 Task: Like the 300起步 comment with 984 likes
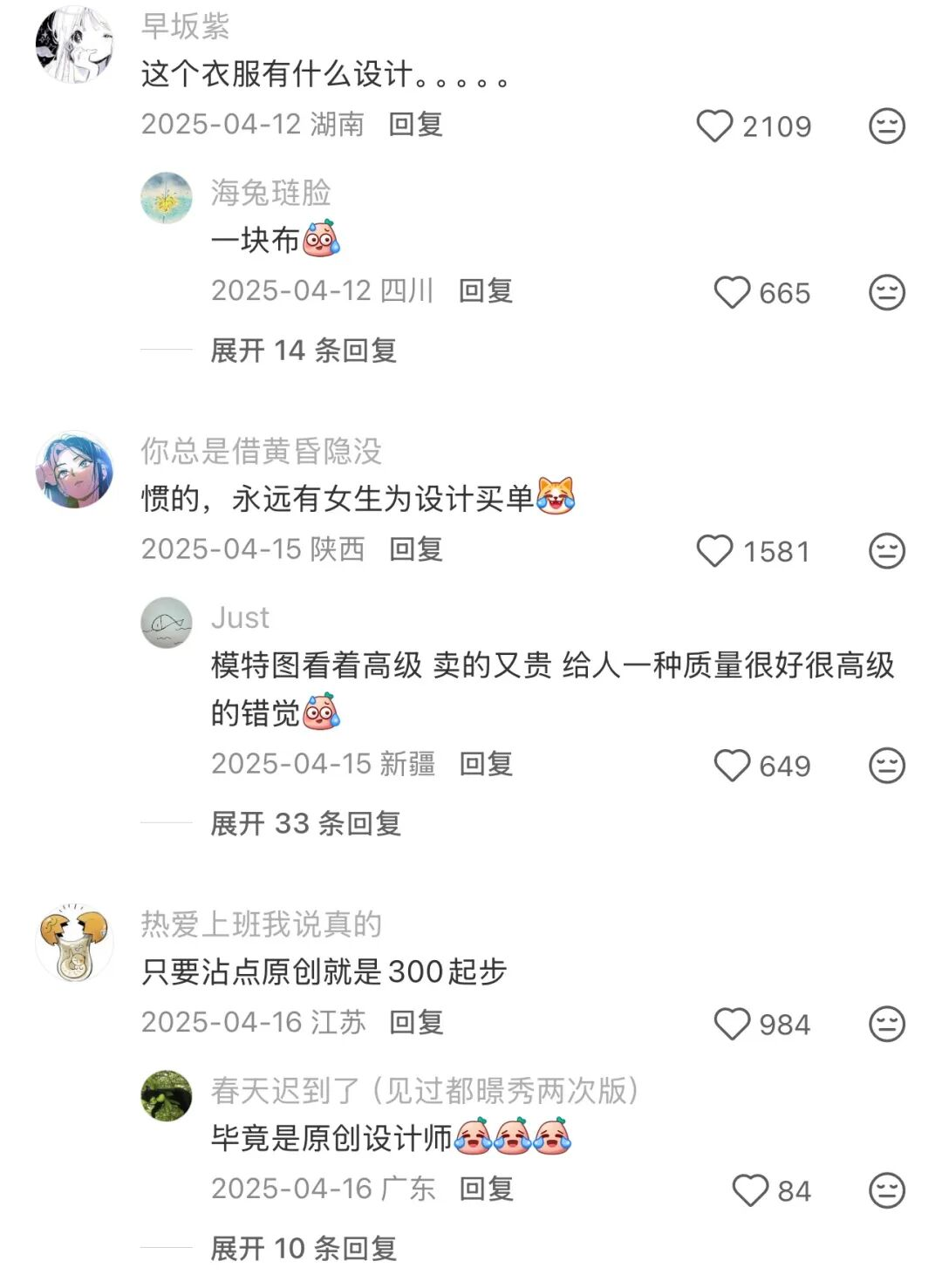tap(732, 1024)
